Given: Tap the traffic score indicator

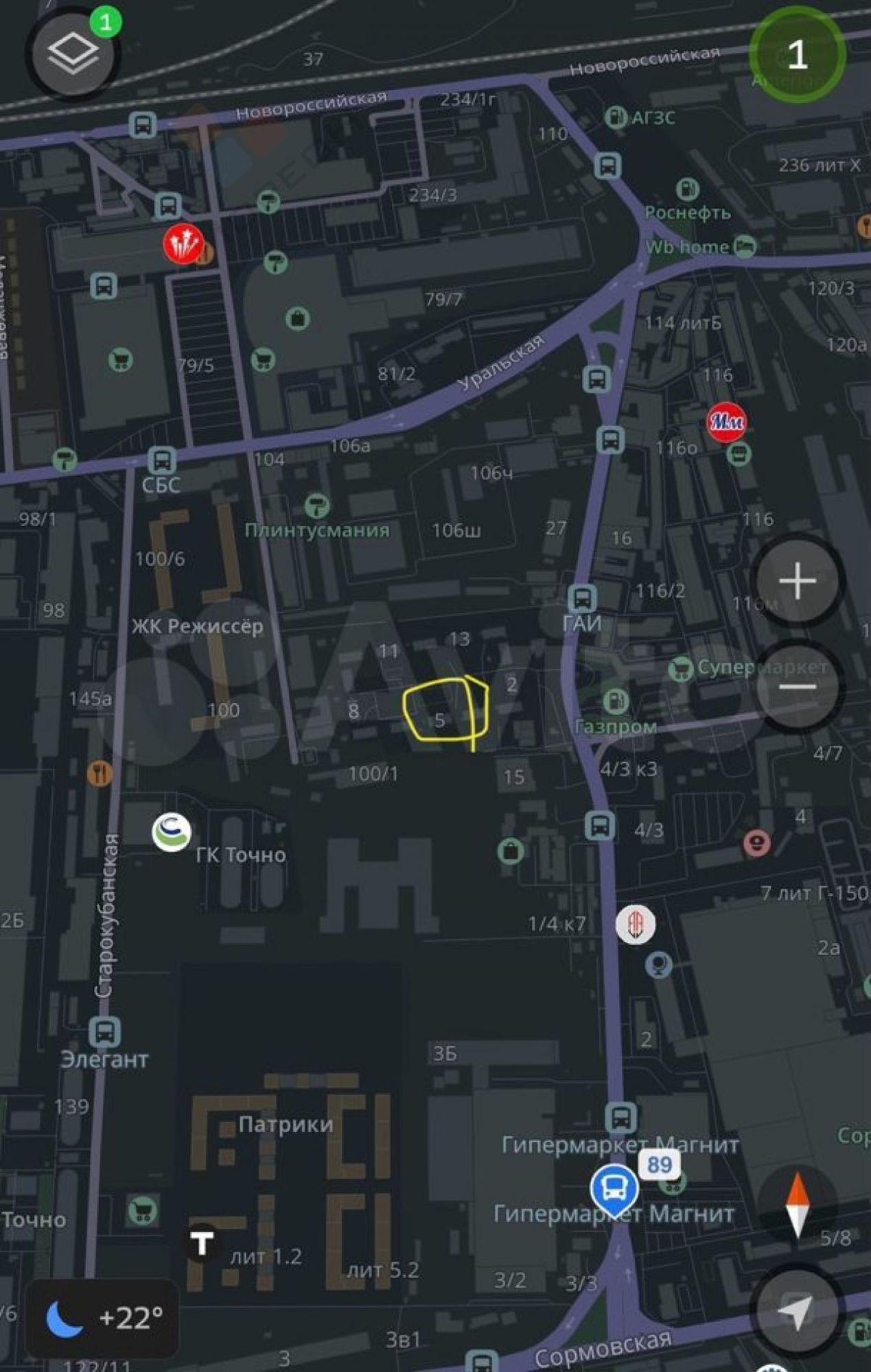Looking at the screenshot, I should pyautogui.click(x=797, y=55).
